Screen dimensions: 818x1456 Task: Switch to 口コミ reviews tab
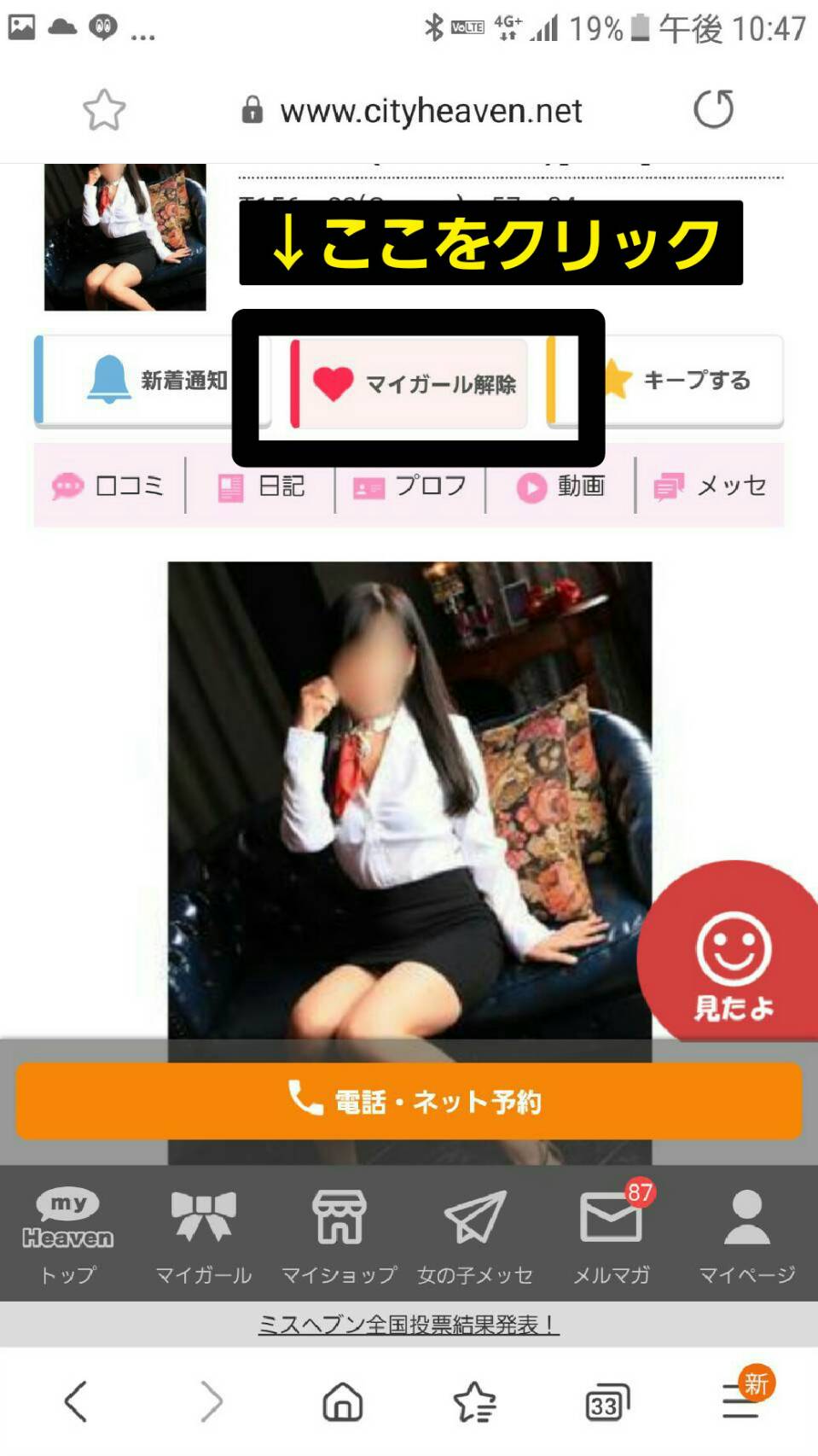pyautogui.click(x=108, y=486)
